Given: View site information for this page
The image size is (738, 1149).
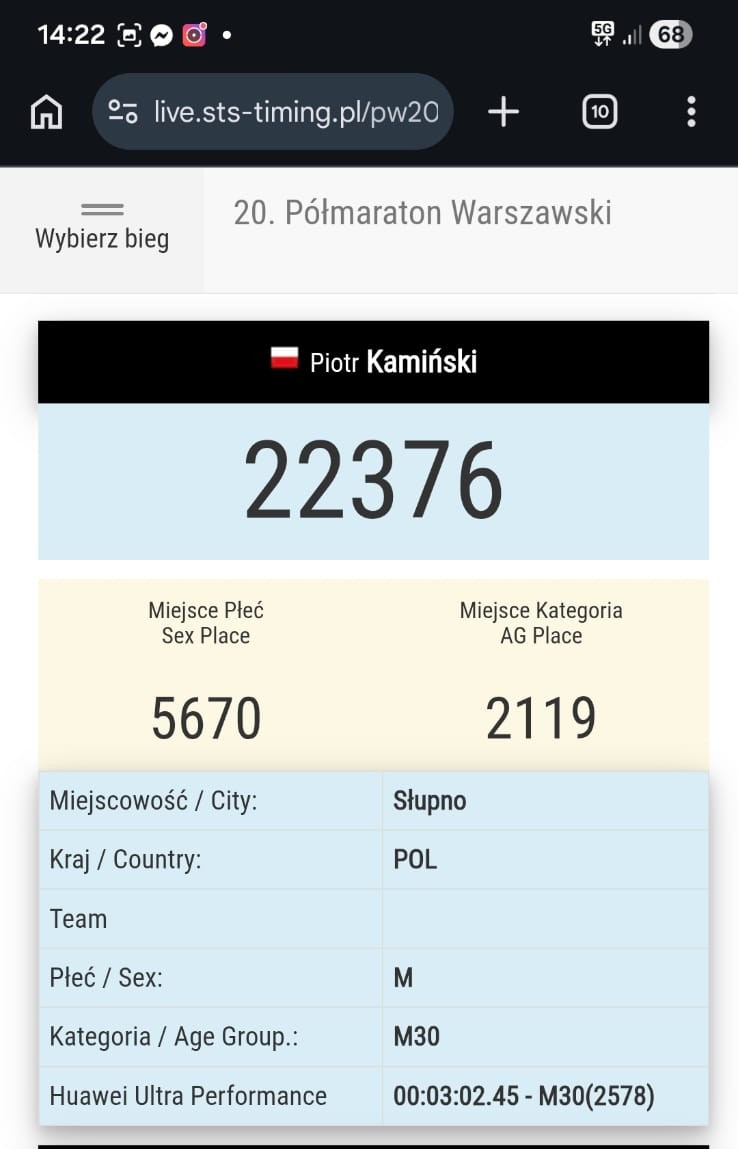Looking at the screenshot, I should (x=123, y=112).
